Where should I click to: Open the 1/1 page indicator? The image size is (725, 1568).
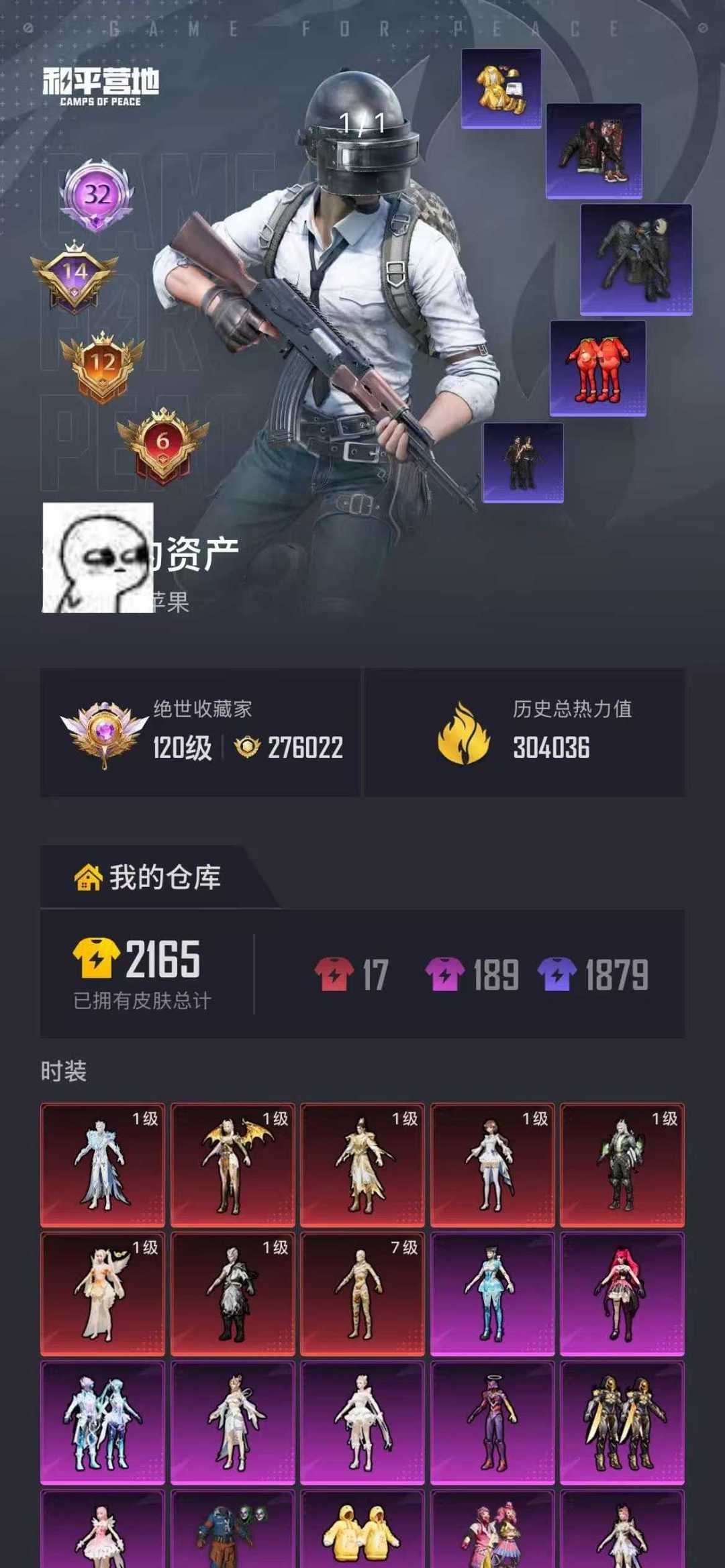click(362, 123)
